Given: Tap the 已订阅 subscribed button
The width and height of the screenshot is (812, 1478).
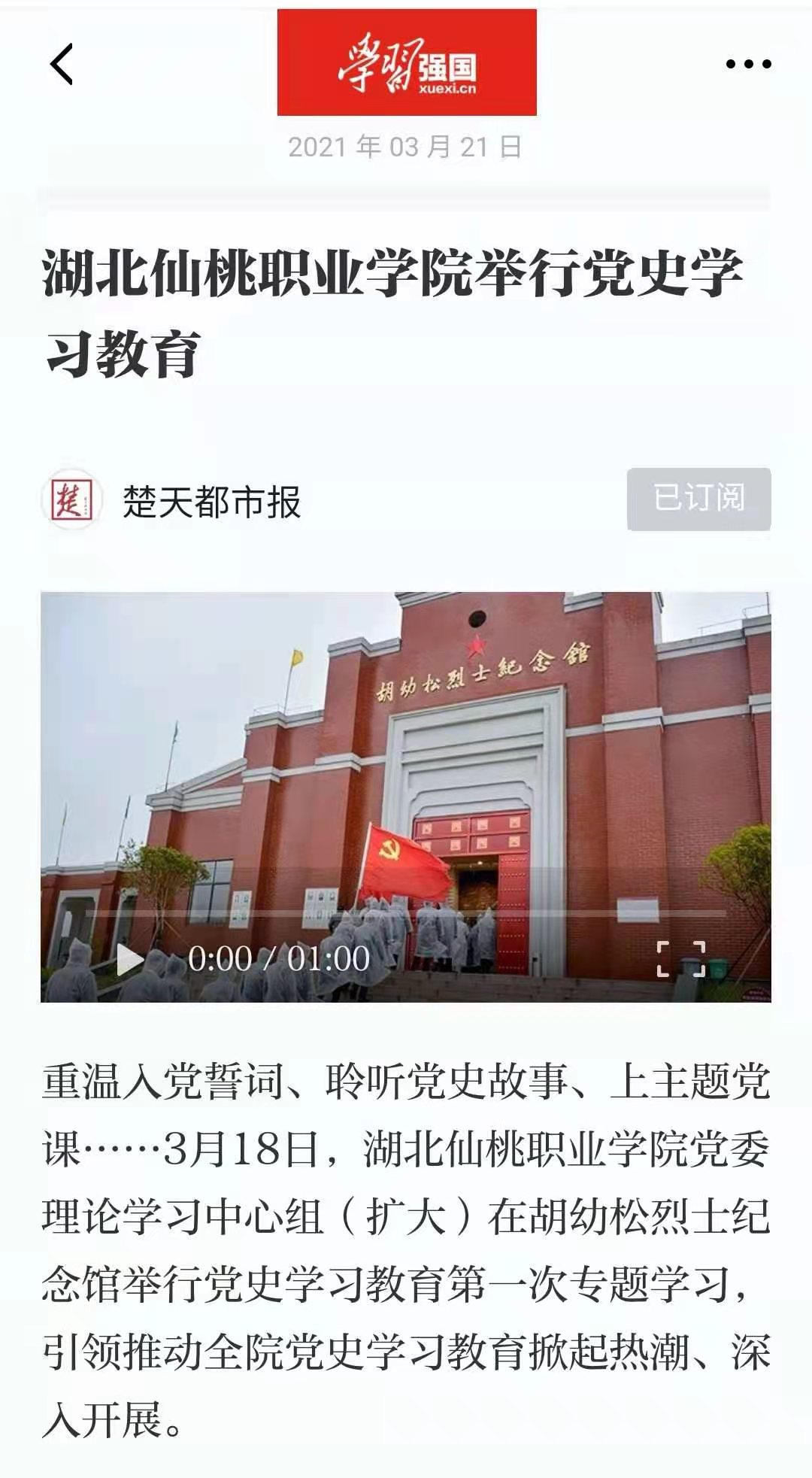Looking at the screenshot, I should click(698, 499).
